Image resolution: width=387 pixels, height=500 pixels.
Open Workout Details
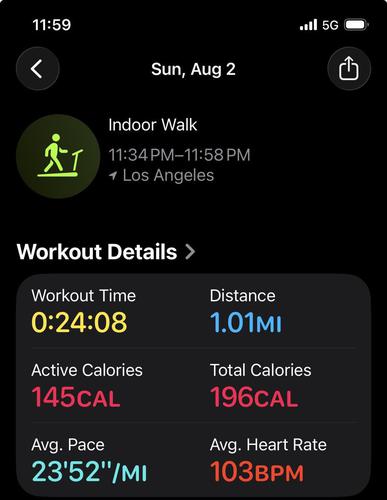click(106, 252)
